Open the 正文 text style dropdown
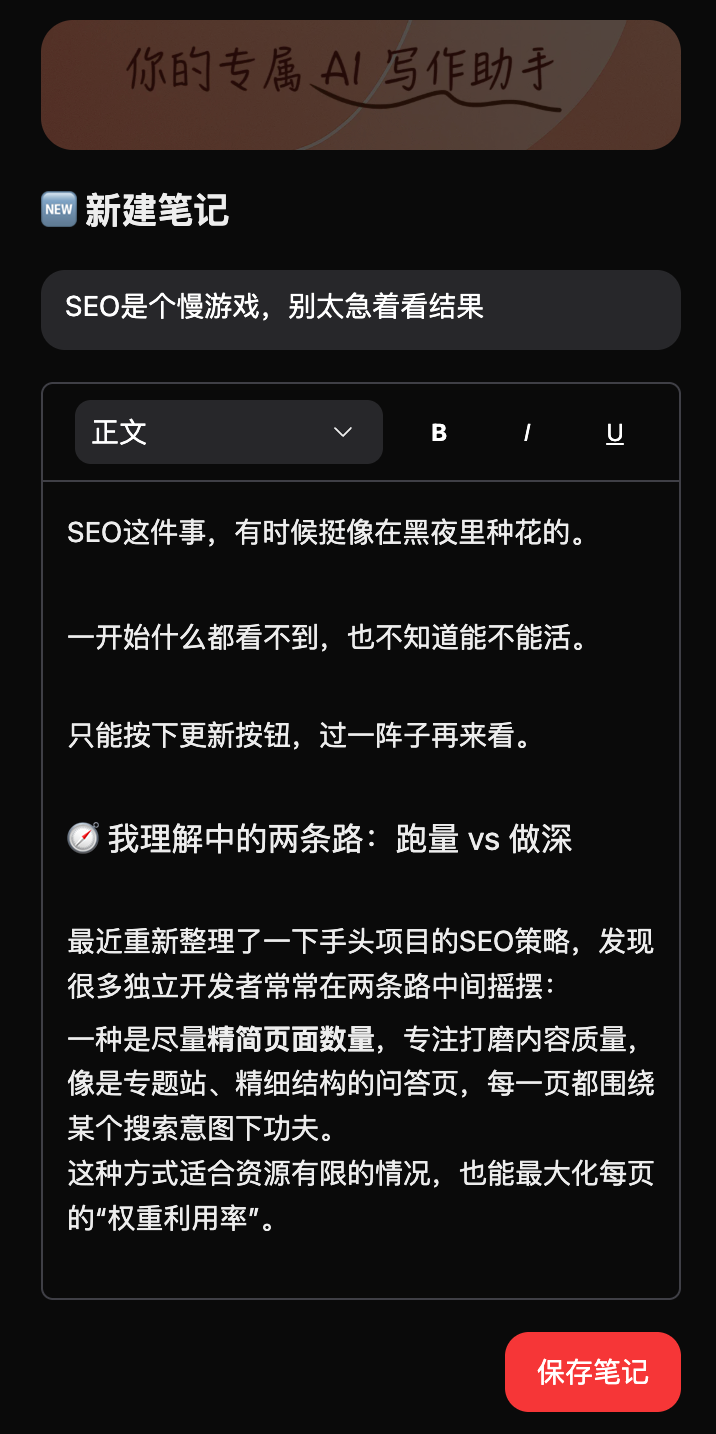716x1434 pixels. click(x=229, y=432)
